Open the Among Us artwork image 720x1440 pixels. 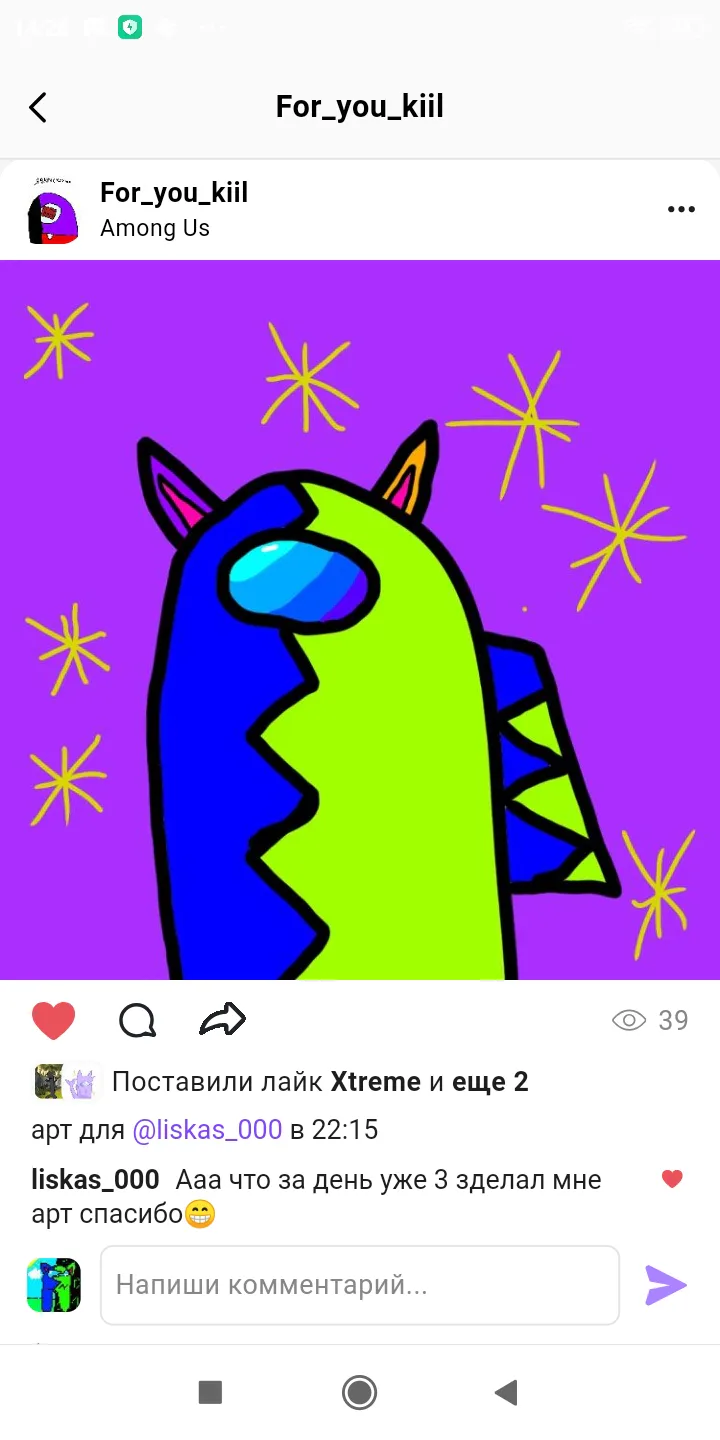coord(360,620)
